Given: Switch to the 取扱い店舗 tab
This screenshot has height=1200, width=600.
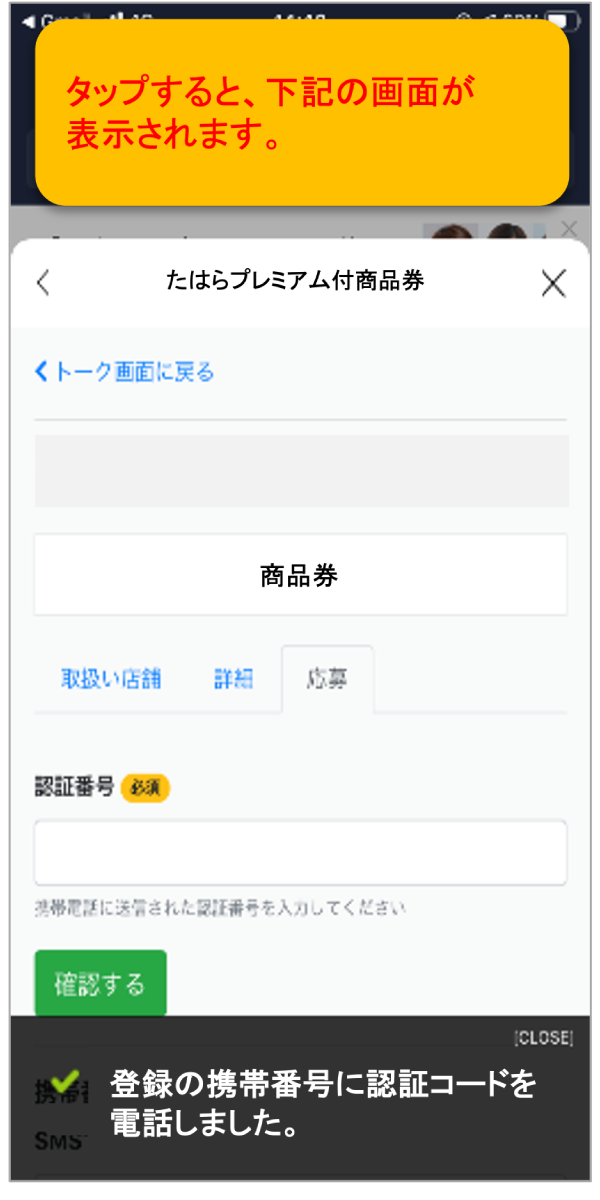Looking at the screenshot, I should 111,679.
